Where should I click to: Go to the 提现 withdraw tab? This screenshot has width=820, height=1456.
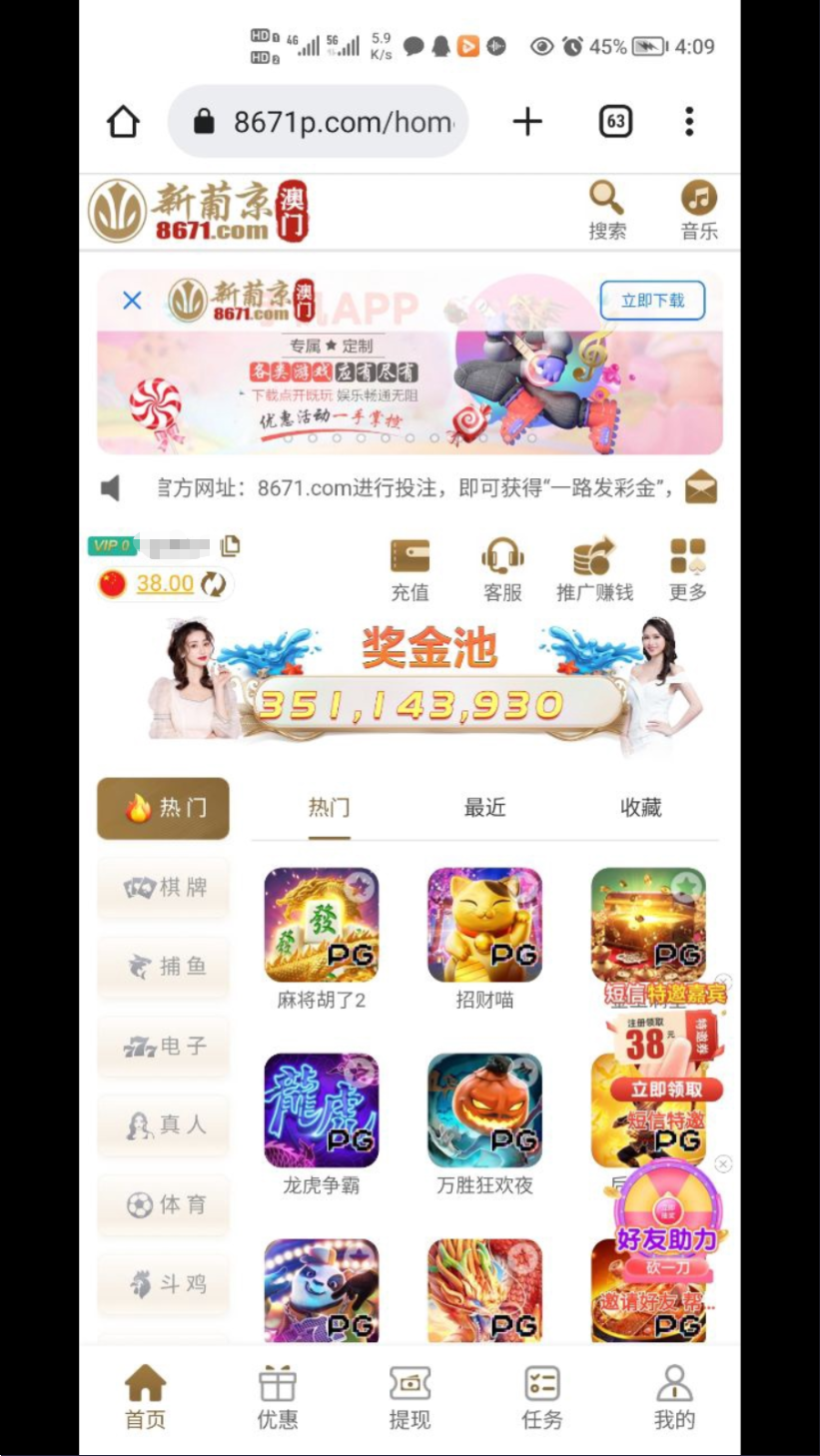(x=410, y=1396)
